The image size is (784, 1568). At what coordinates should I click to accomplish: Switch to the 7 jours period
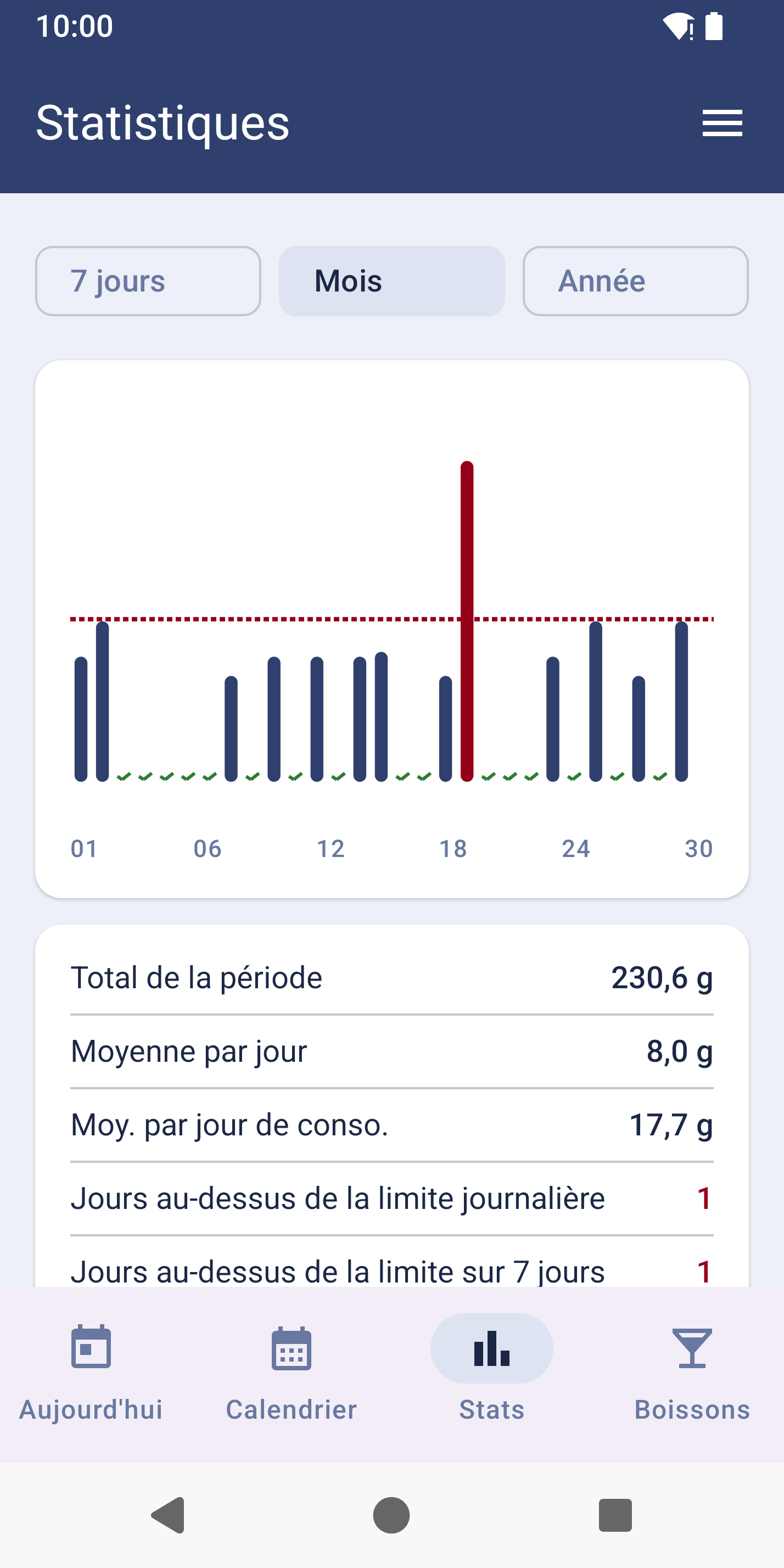click(148, 281)
